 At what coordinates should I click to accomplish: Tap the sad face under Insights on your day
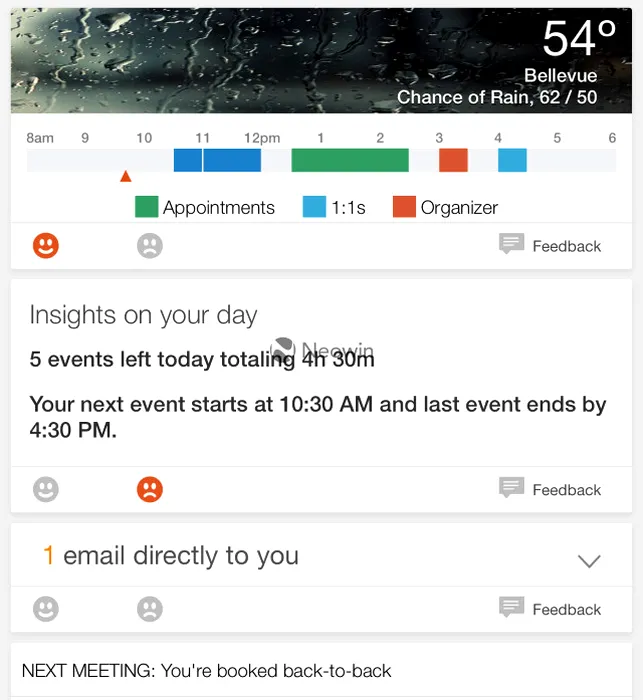[x=150, y=489]
